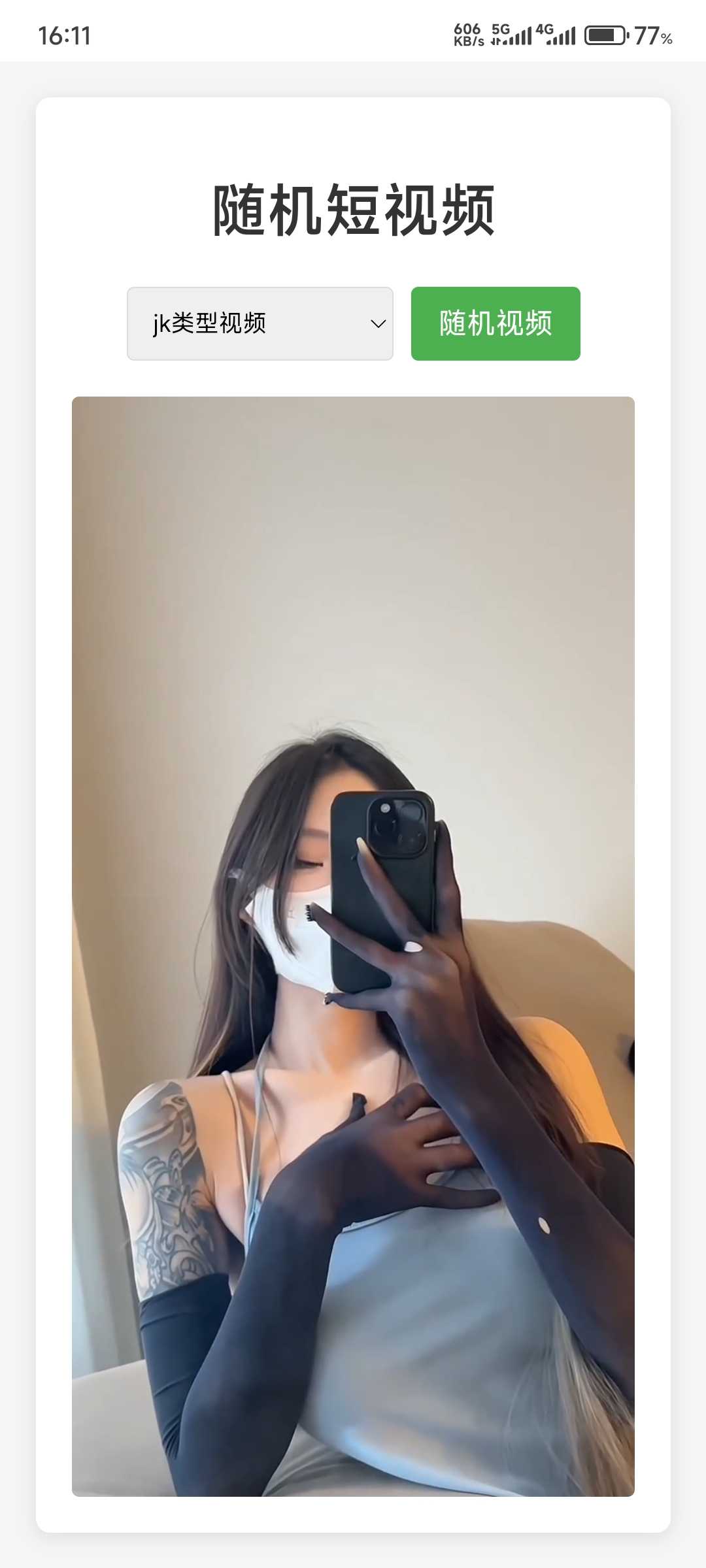Expand the jk类型视频 dropdown

coord(260,323)
